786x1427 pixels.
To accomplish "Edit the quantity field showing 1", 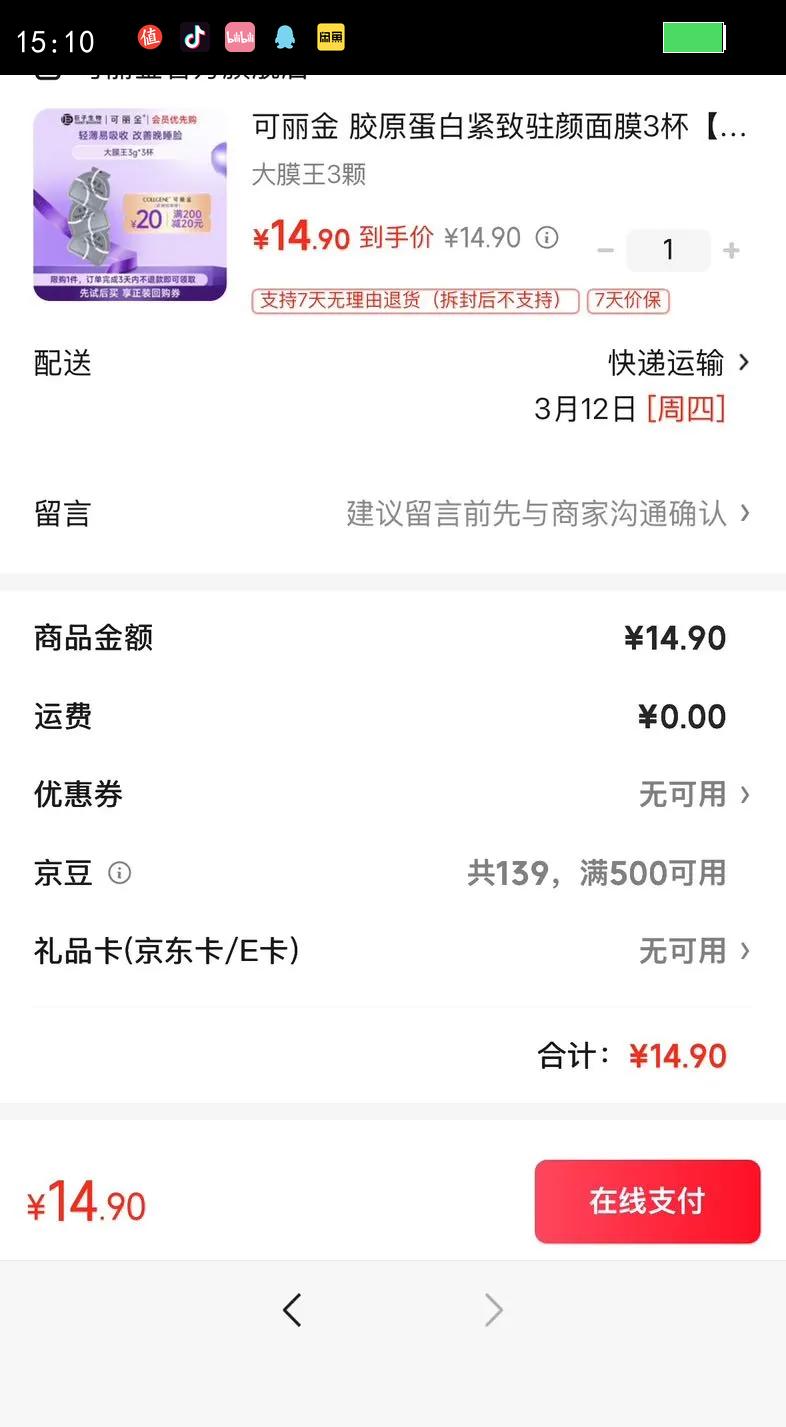I will [x=668, y=251].
